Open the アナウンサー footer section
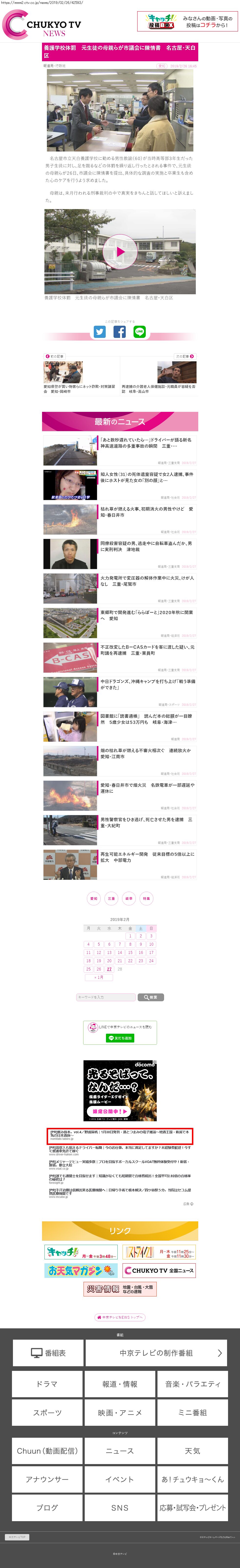Screen dimensions: 240x1568 [x=47, y=1479]
